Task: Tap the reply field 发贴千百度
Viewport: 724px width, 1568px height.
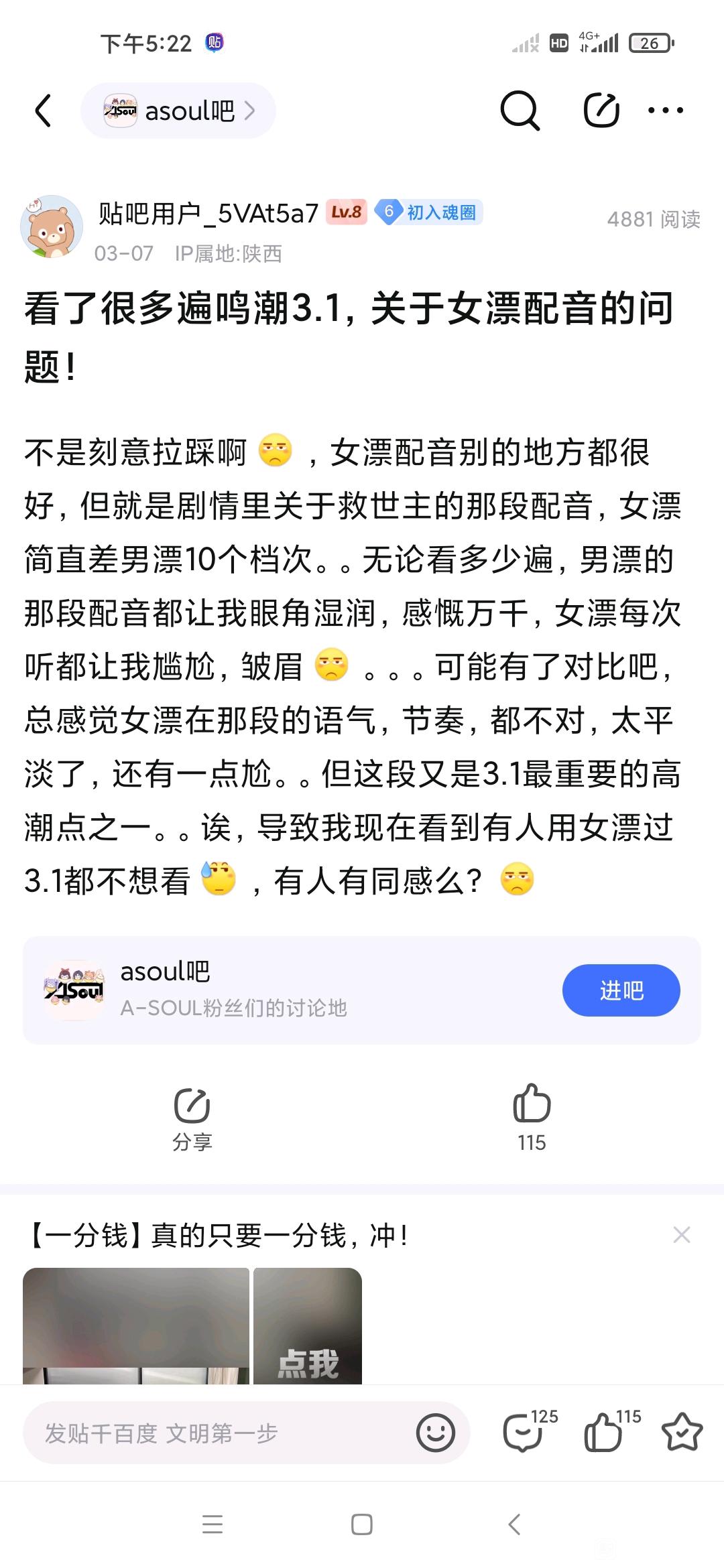Action: coord(215,1433)
